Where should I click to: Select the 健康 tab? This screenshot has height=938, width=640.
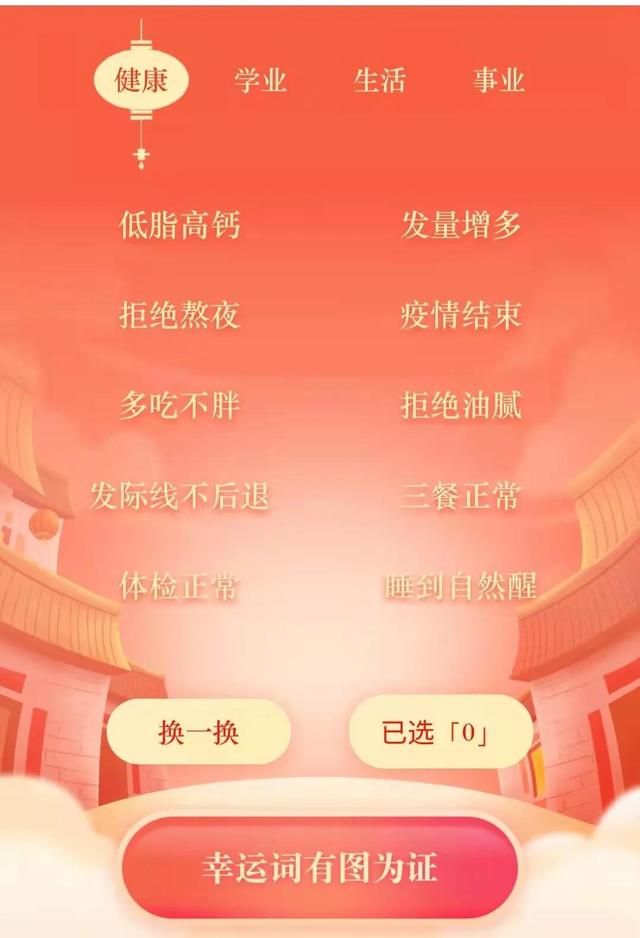(x=141, y=81)
